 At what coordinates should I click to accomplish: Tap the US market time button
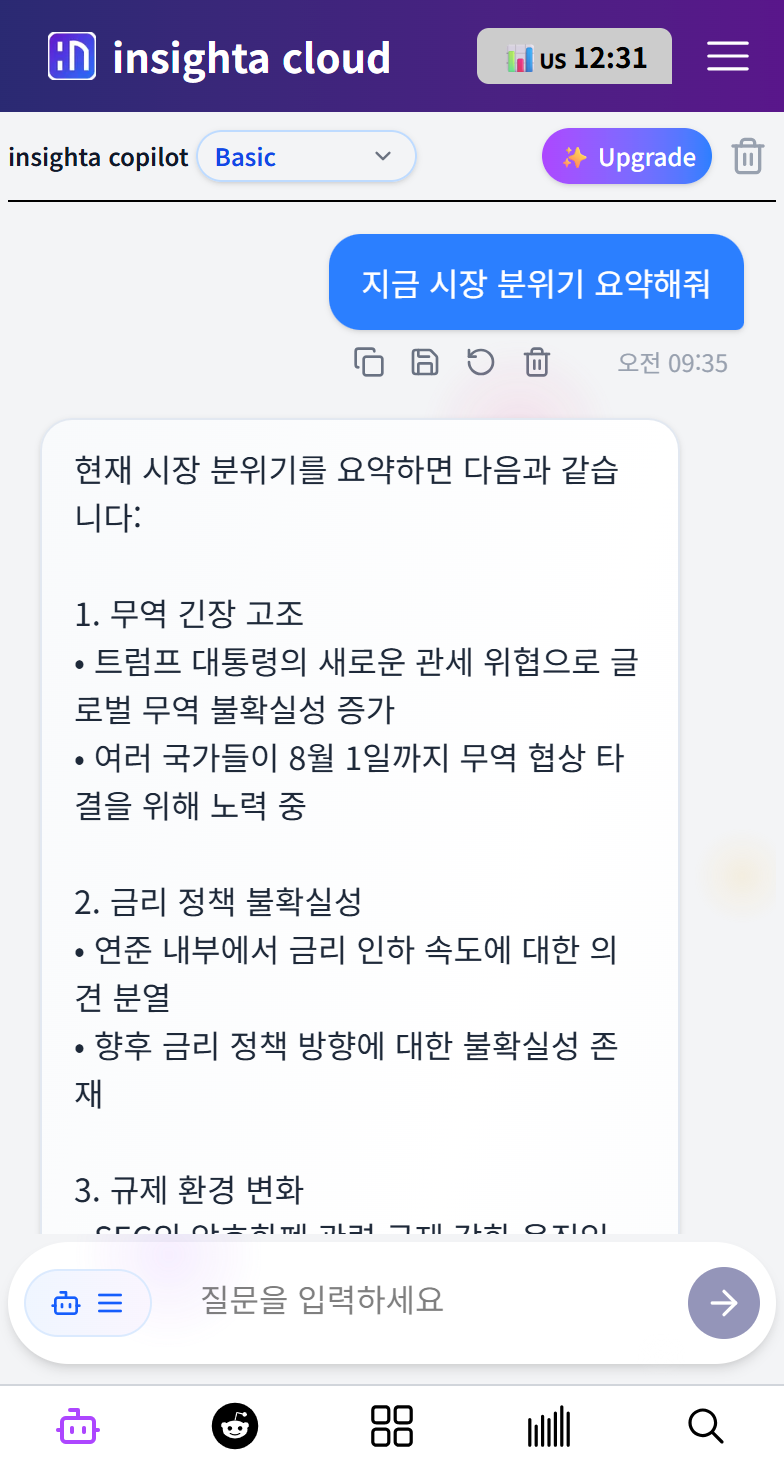pos(574,57)
